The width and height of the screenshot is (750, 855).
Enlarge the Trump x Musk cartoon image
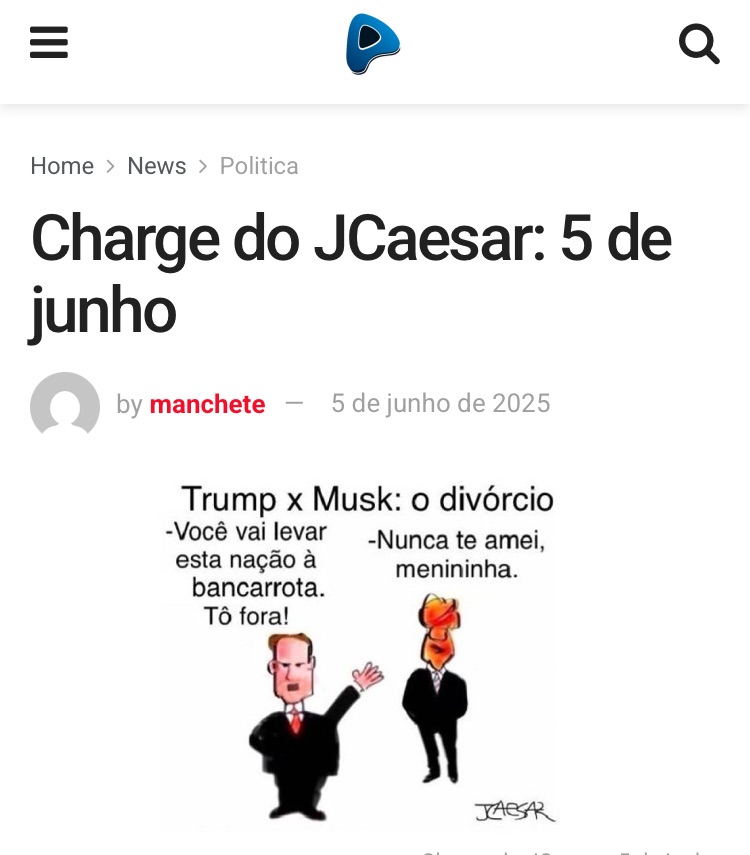[x=360, y=655]
